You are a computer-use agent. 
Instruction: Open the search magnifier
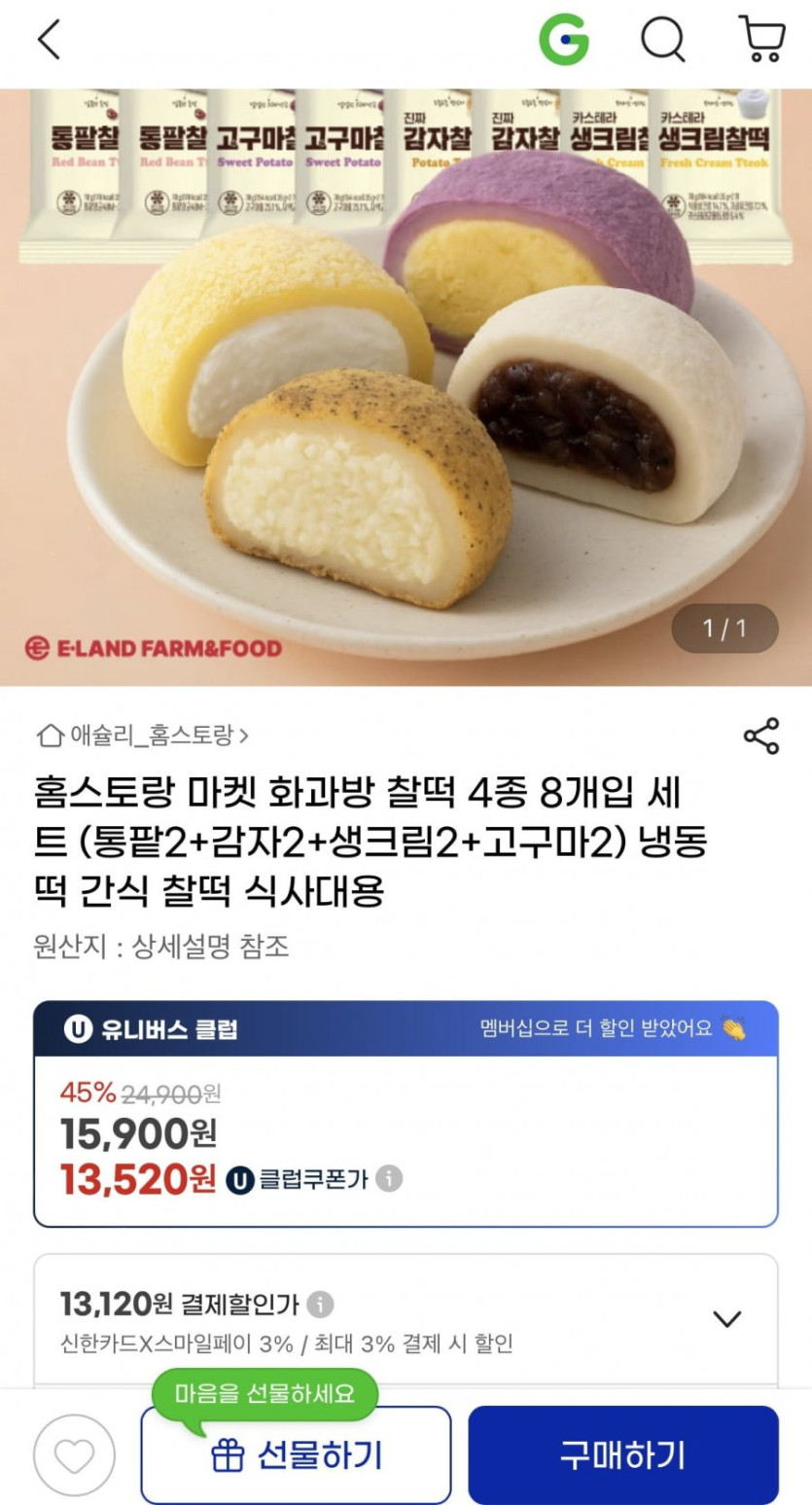pyautogui.click(x=663, y=40)
